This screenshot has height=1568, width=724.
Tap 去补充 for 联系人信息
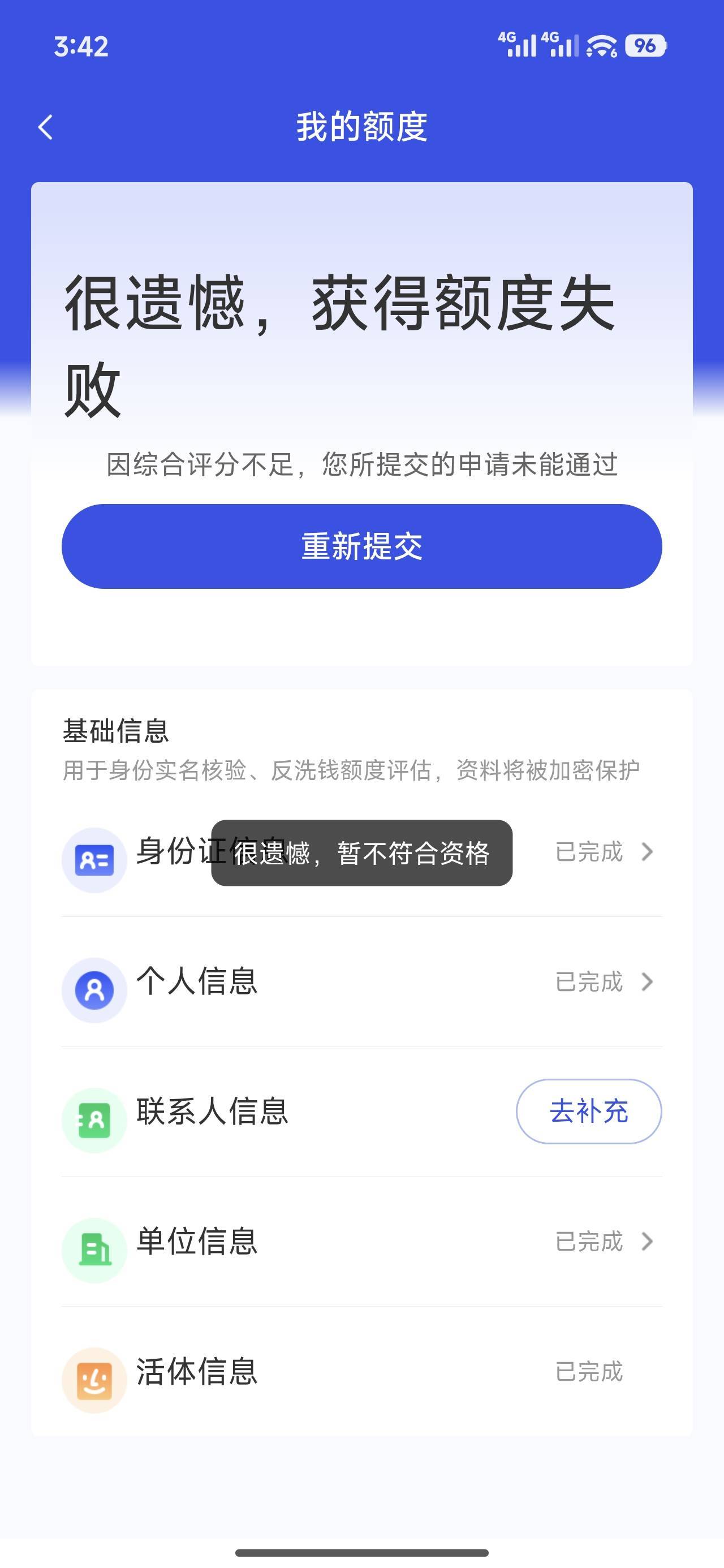click(588, 1112)
